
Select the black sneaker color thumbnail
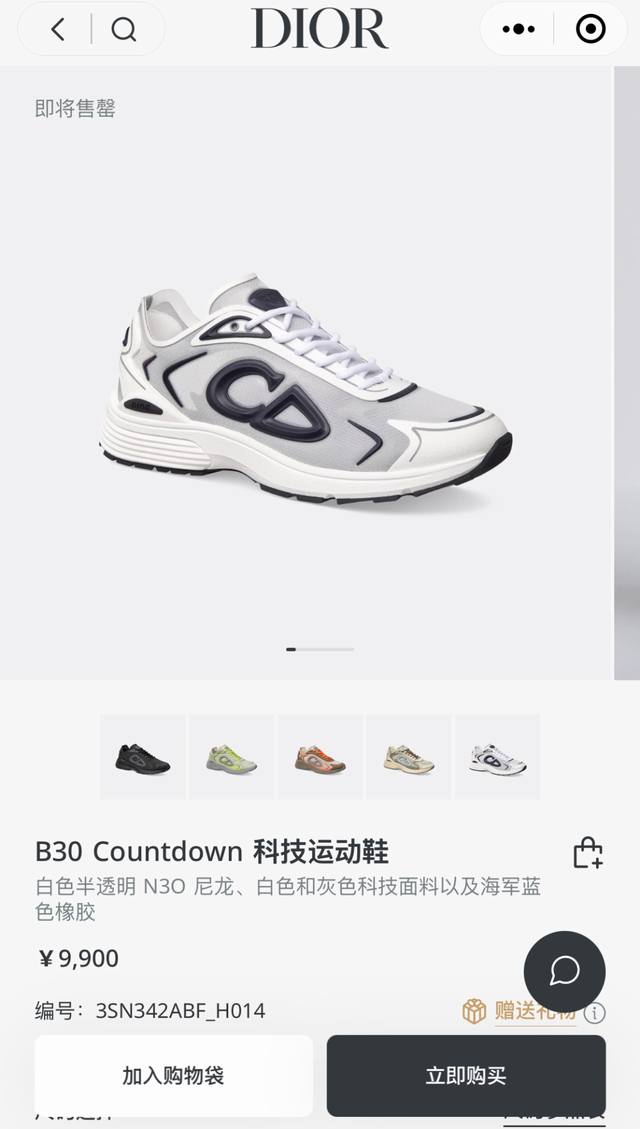(x=143, y=757)
